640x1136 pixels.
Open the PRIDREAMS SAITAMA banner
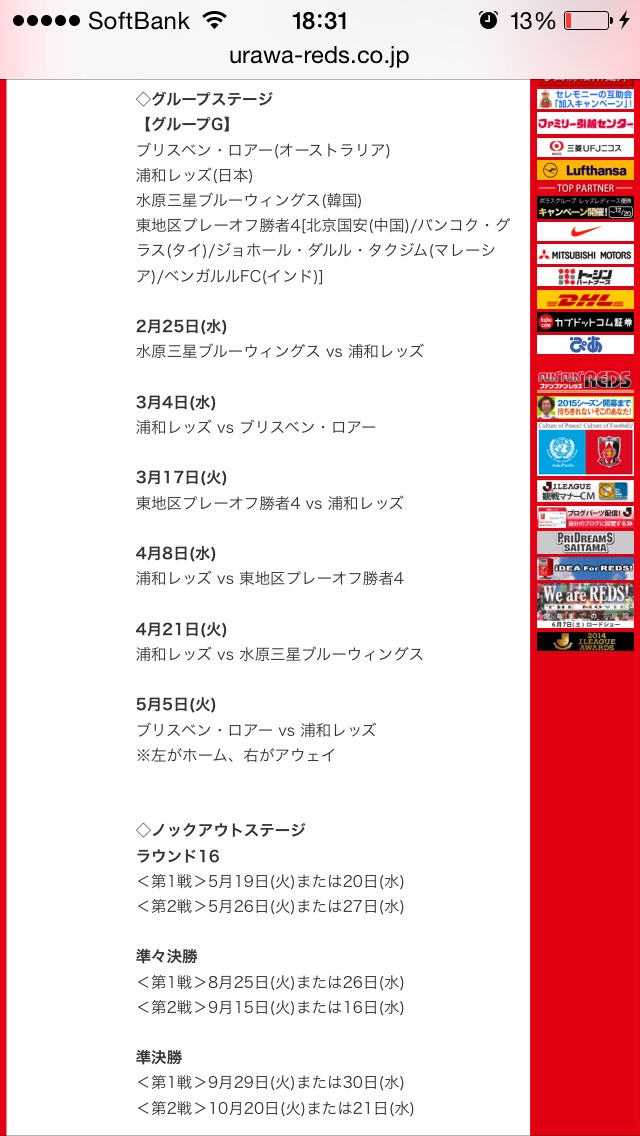[586, 543]
